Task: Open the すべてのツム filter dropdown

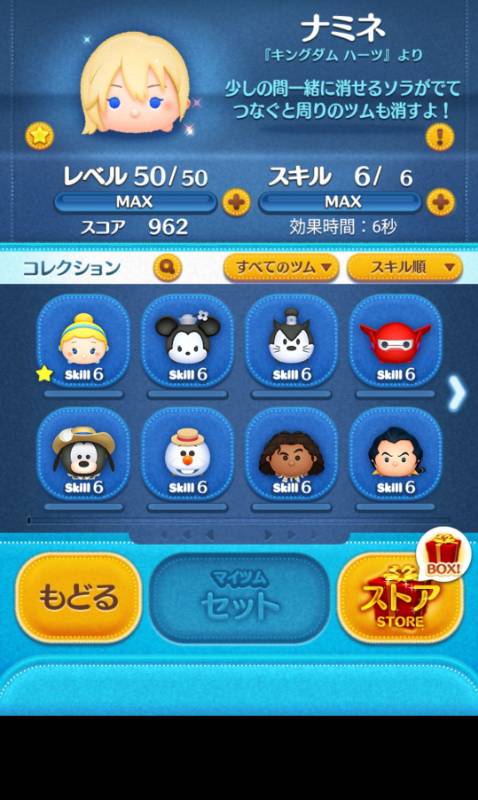Action: coord(282,267)
